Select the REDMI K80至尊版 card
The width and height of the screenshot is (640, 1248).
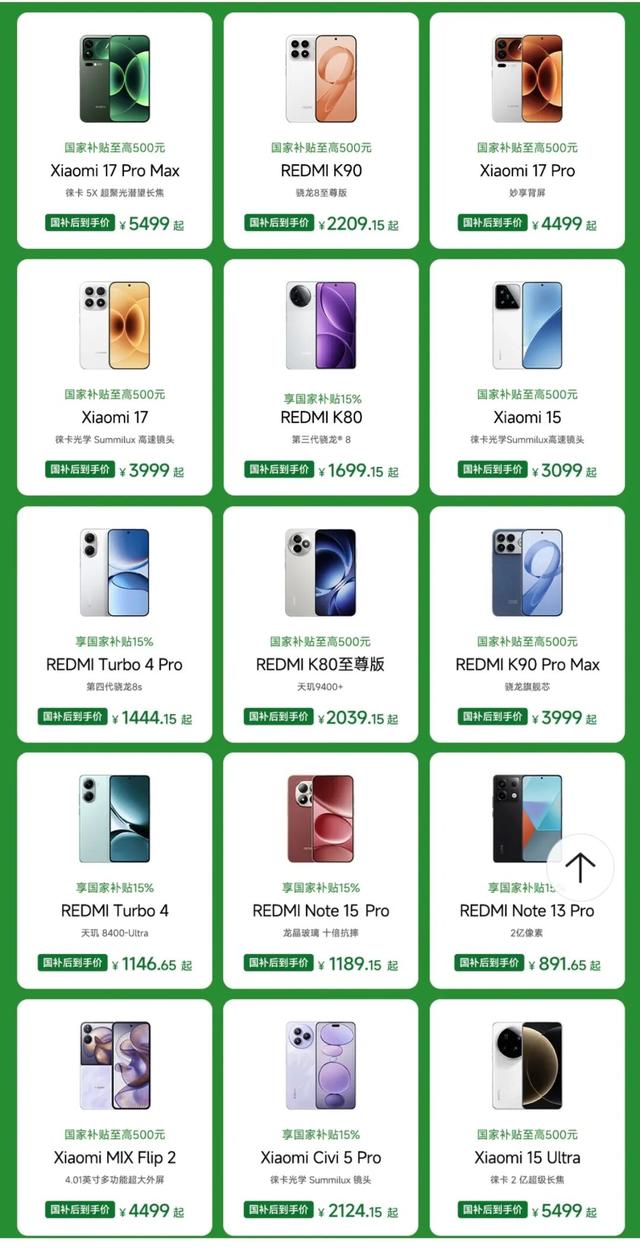(320, 624)
